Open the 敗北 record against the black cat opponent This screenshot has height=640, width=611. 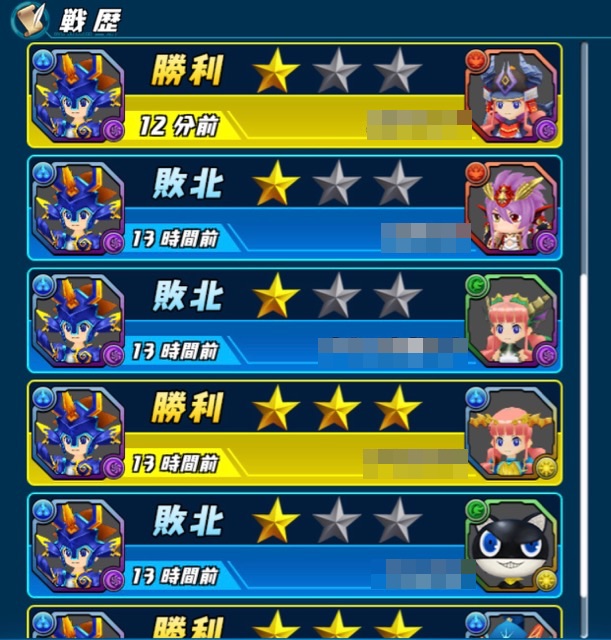pyautogui.click(x=295, y=545)
